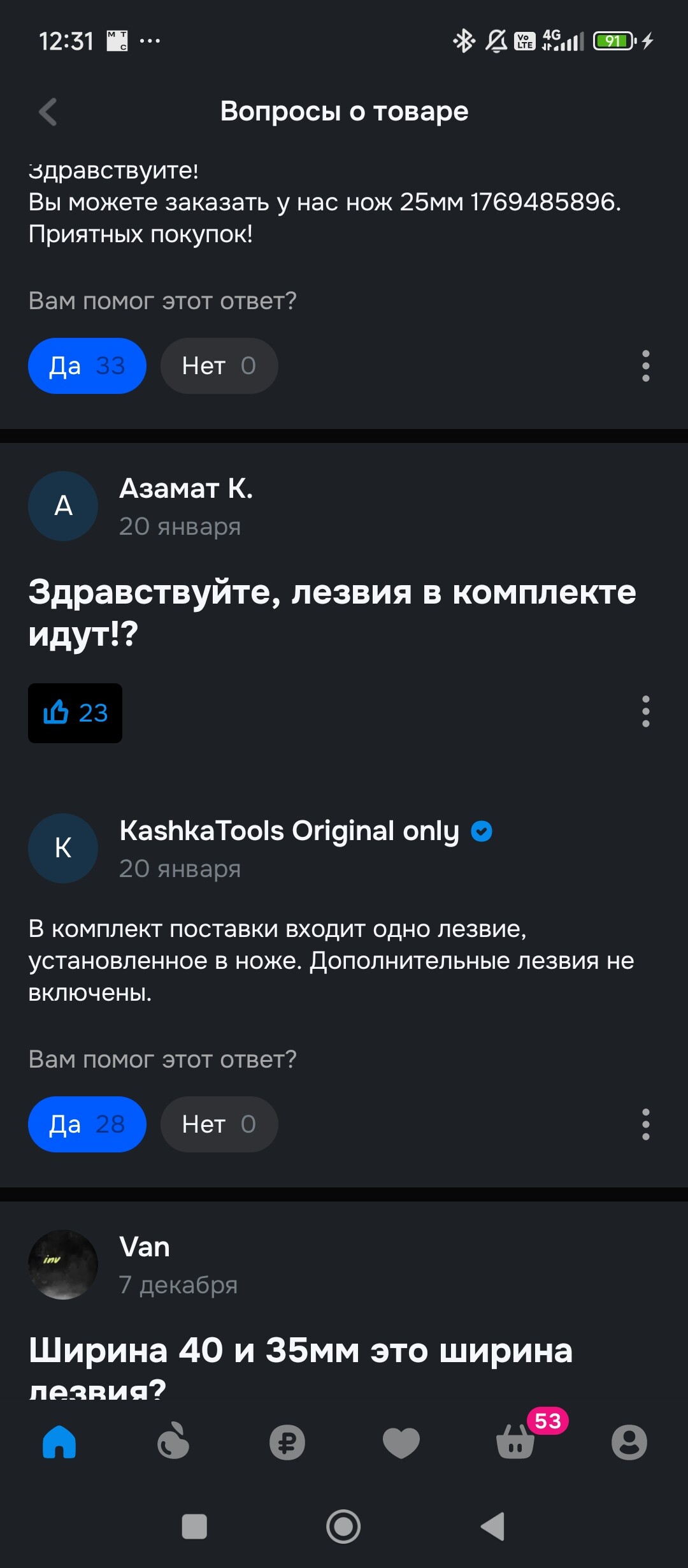Open overflow menu beside Да 33
688x1568 pixels.
(x=645, y=366)
